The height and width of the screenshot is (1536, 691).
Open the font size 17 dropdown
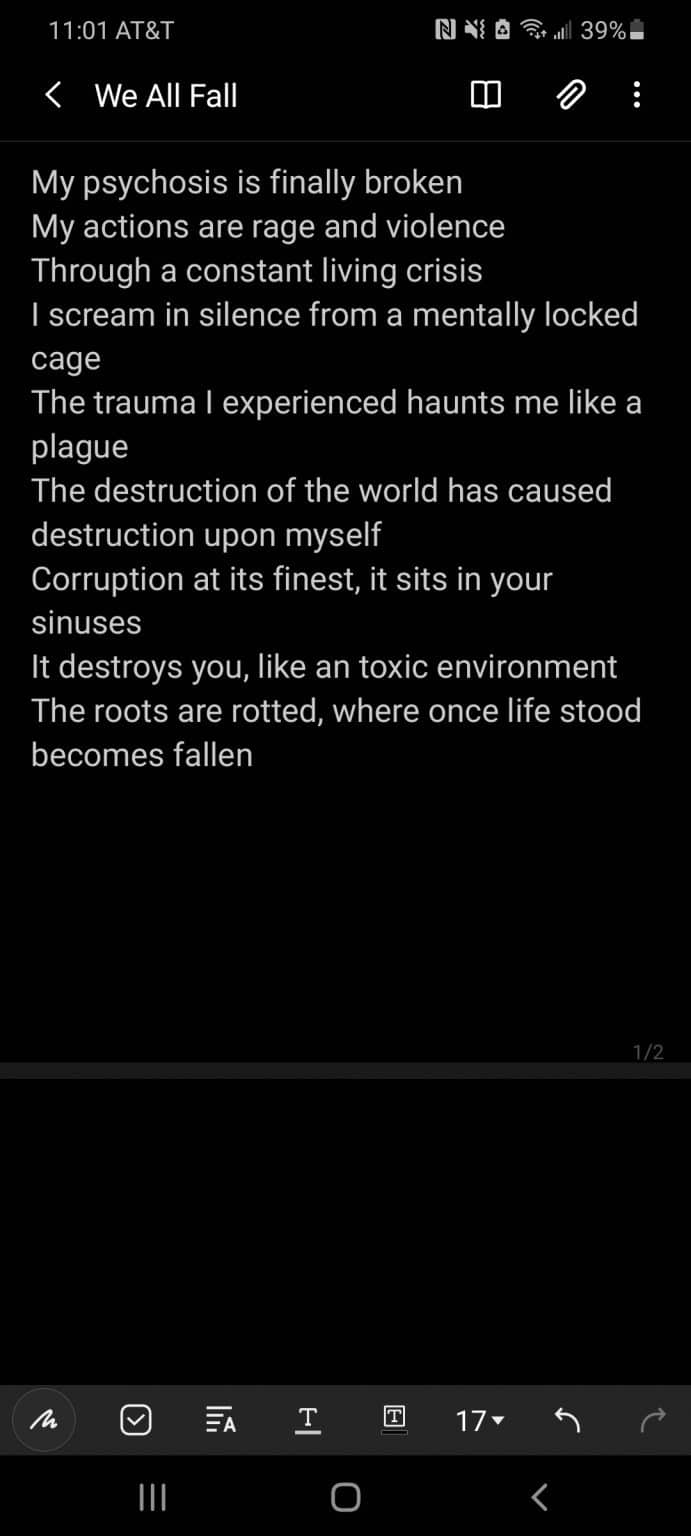(480, 1420)
